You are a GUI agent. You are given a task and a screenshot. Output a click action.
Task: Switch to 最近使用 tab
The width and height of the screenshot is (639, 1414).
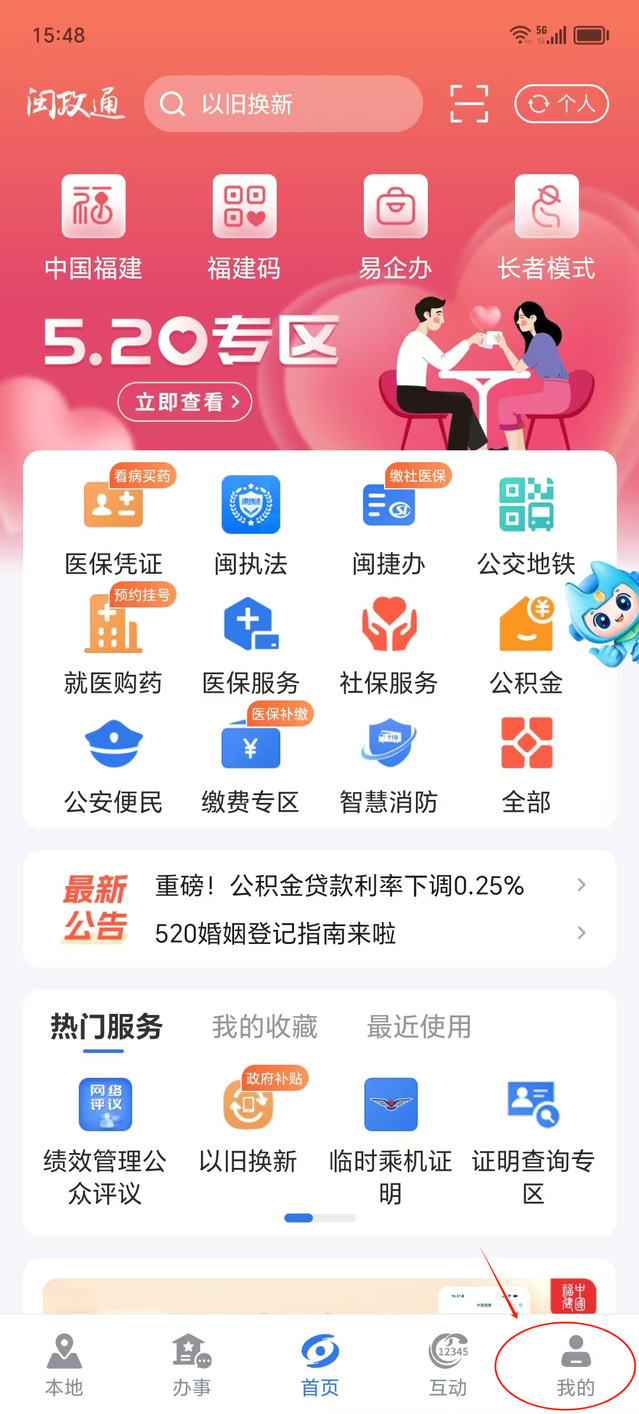(x=418, y=1026)
